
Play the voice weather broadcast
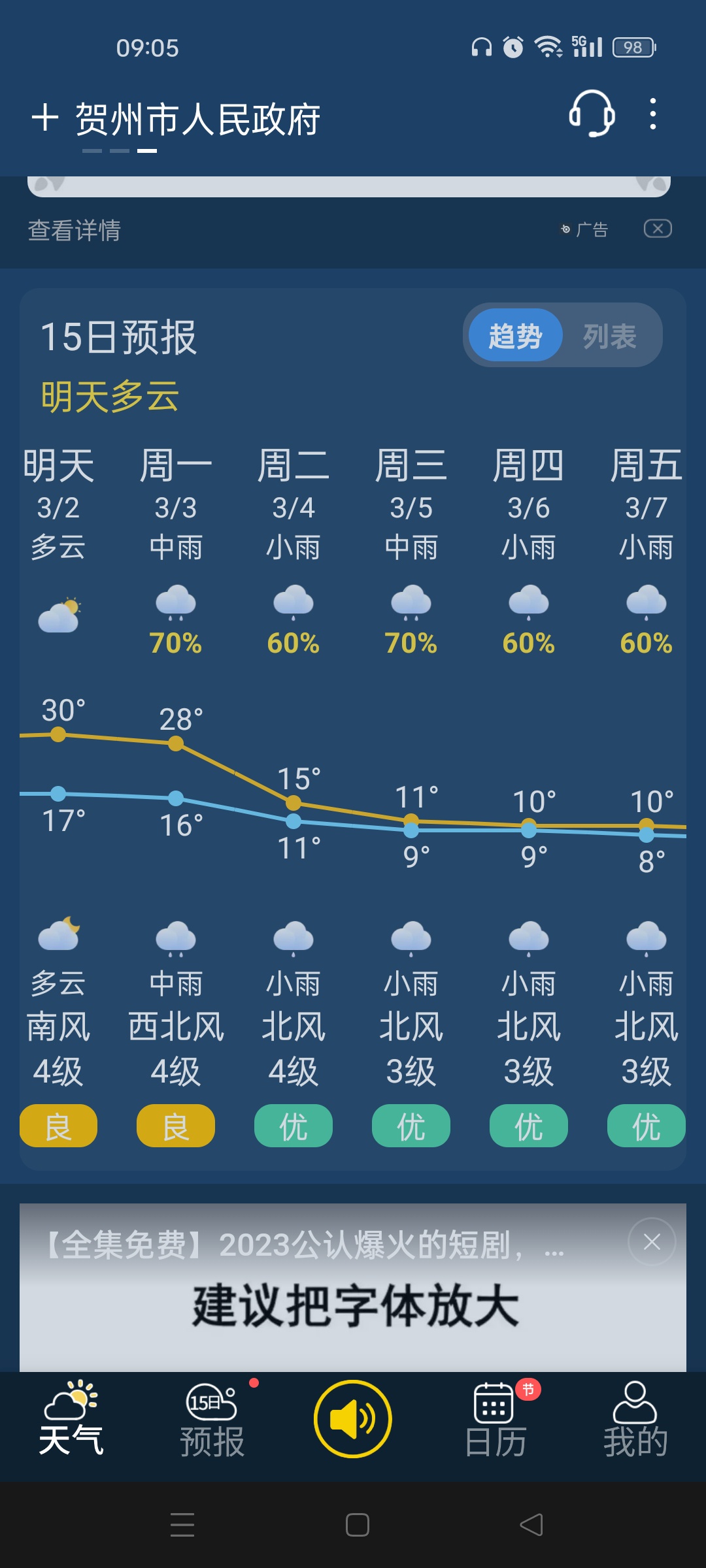pos(353,1418)
